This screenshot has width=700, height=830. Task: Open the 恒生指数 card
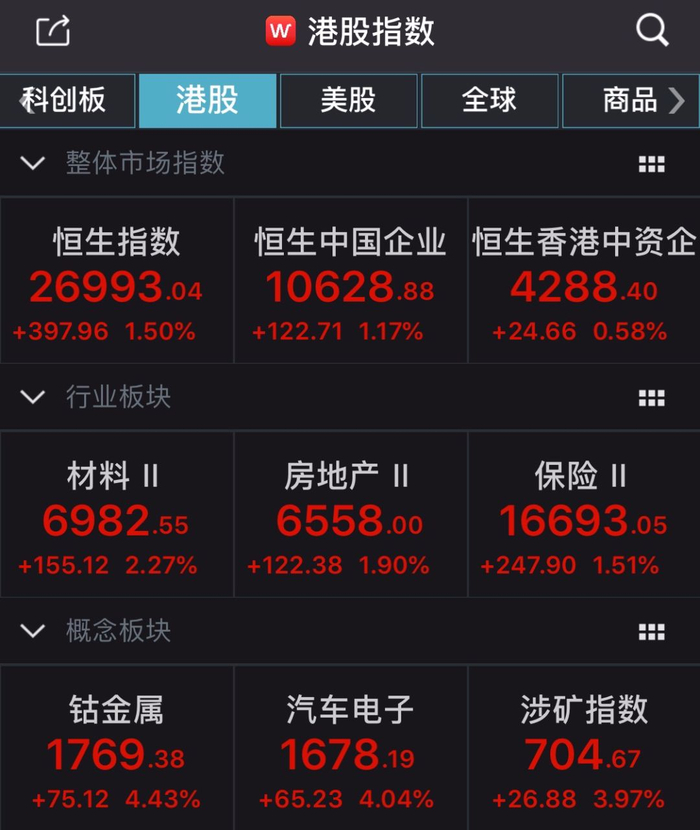pos(117,281)
